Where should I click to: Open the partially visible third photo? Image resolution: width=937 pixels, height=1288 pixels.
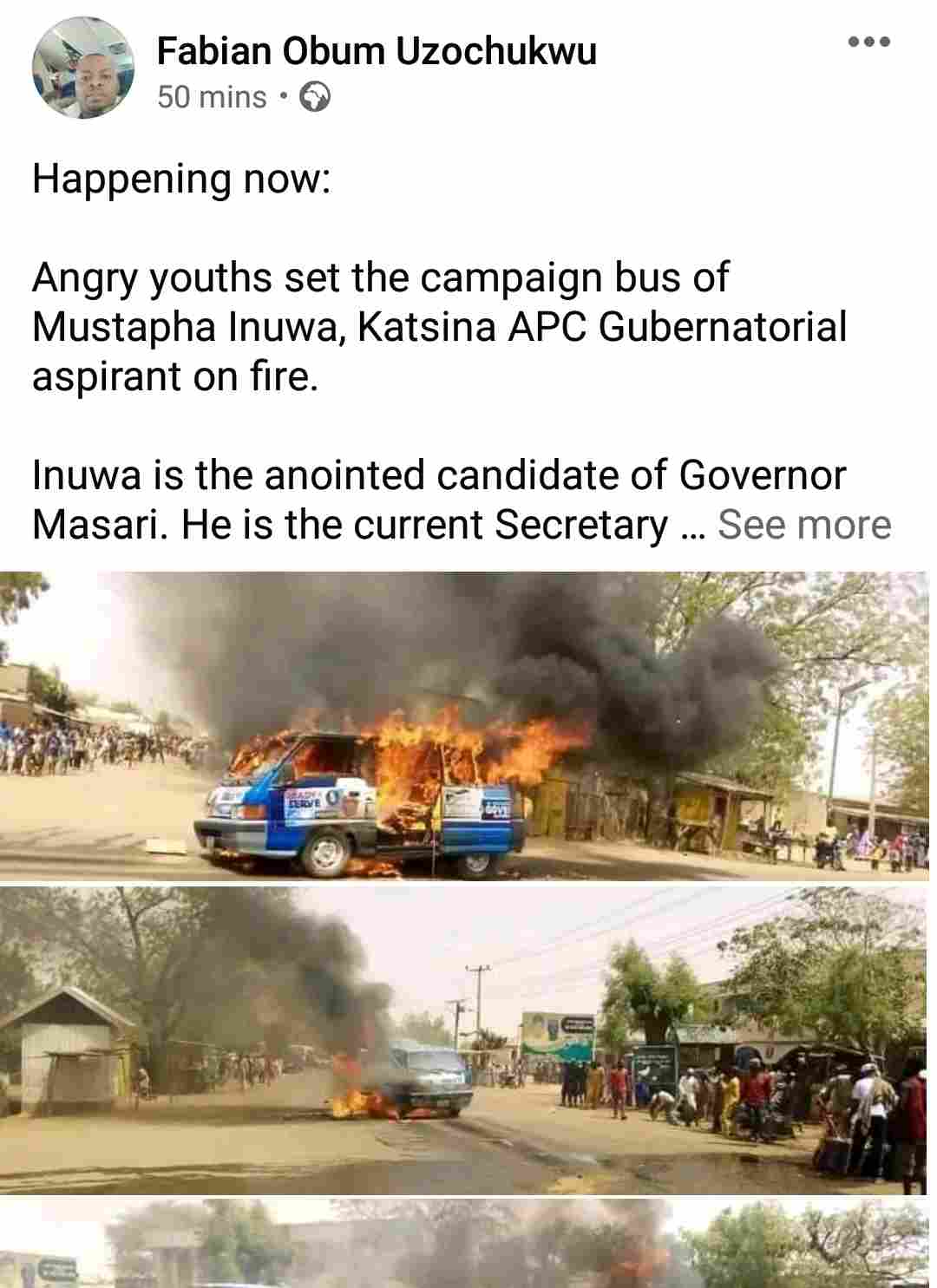[464, 1244]
